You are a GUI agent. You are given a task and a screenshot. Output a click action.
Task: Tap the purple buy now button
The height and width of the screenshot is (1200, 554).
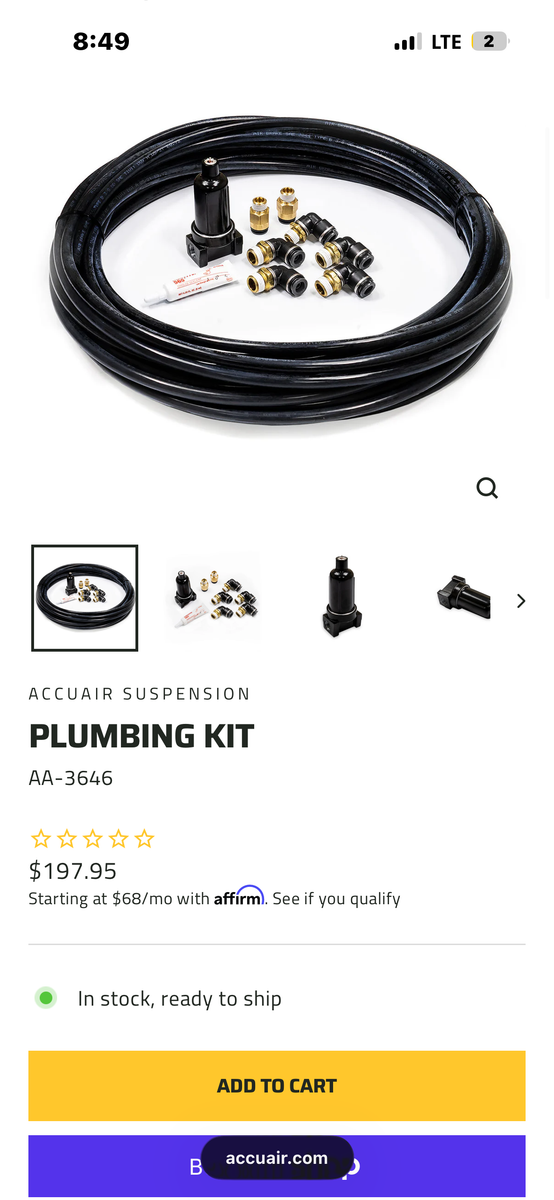click(x=277, y=1166)
